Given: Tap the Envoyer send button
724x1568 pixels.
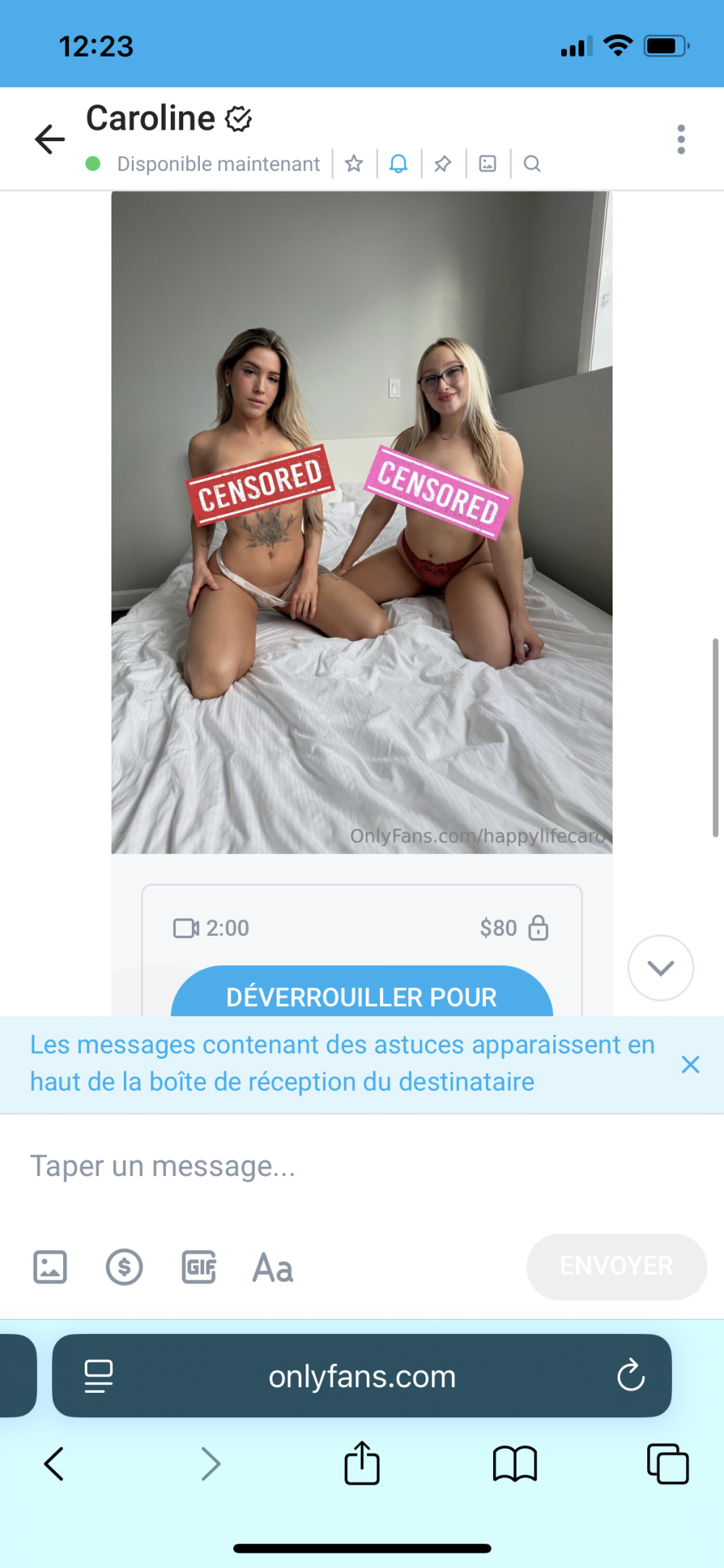Looking at the screenshot, I should coord(616,1266).
